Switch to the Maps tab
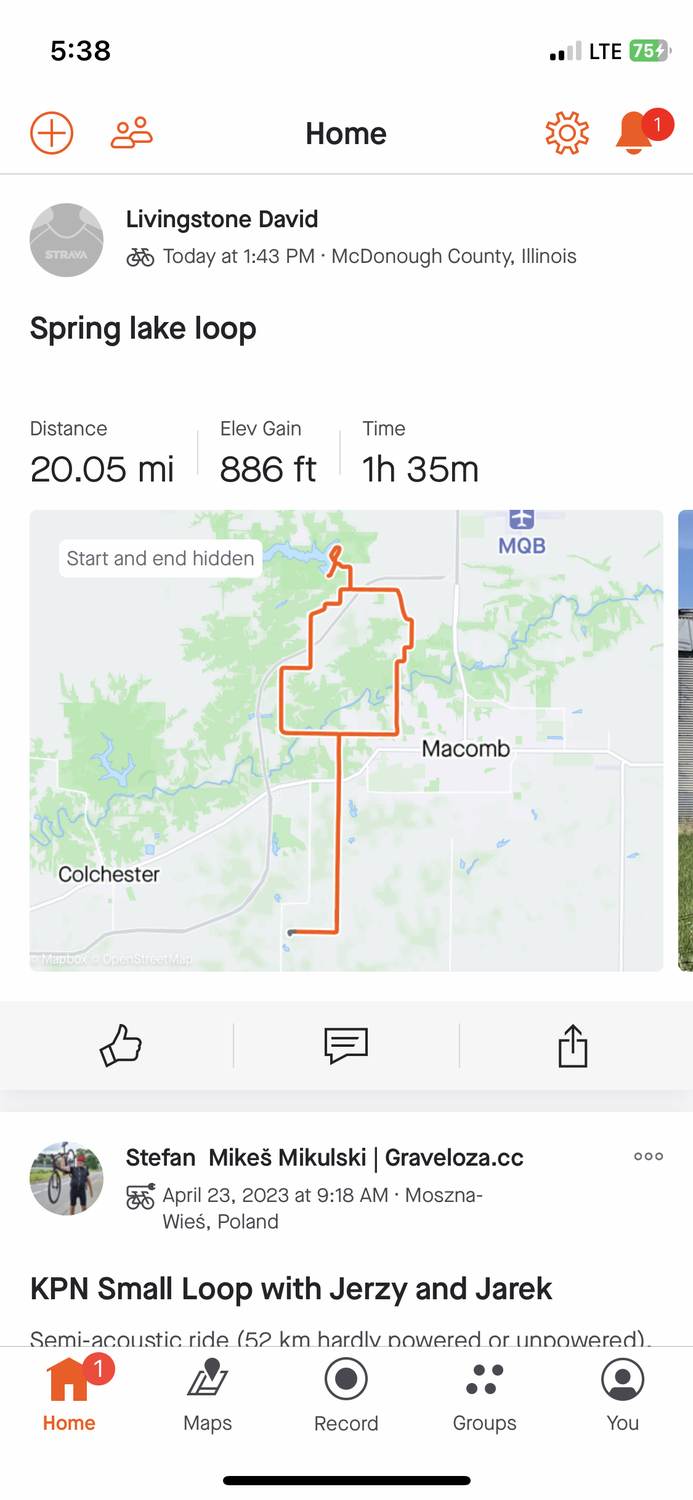The width and height of the screenshot is (693, 1500). 208,1395
